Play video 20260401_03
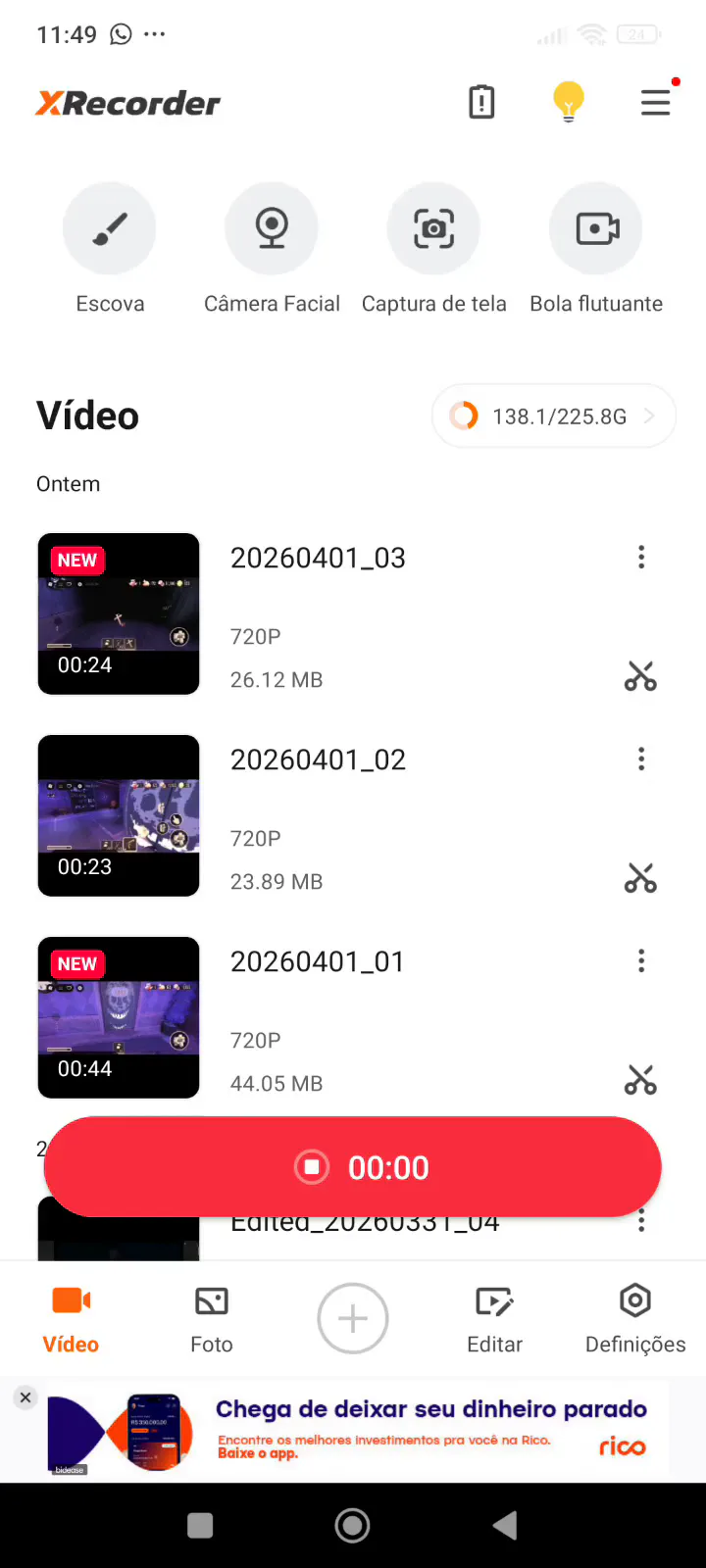This screenshot has height=1568, width=706. pyautogui.click(x=119, y=614)
